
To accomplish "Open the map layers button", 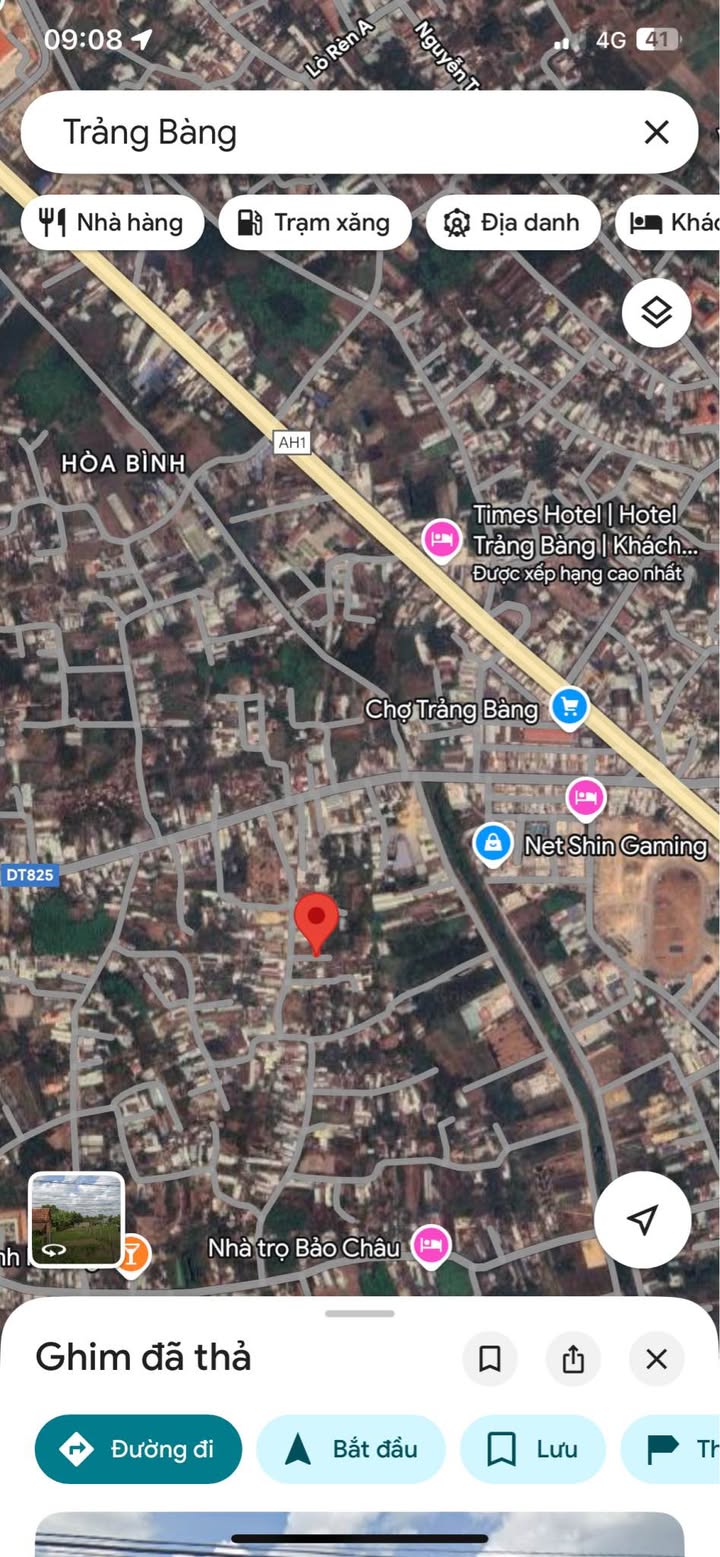I will point(656,313).
